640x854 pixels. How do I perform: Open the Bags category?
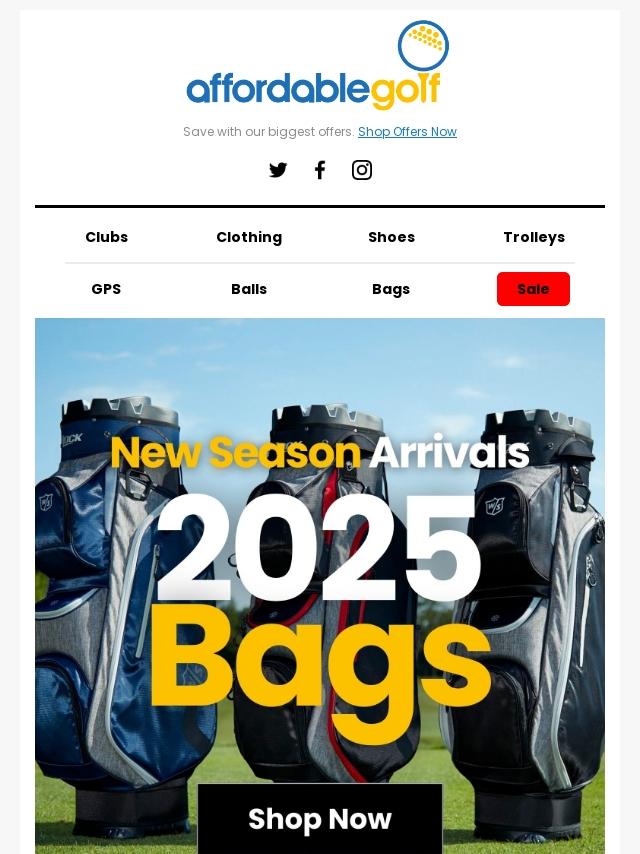tap(391, 289)
